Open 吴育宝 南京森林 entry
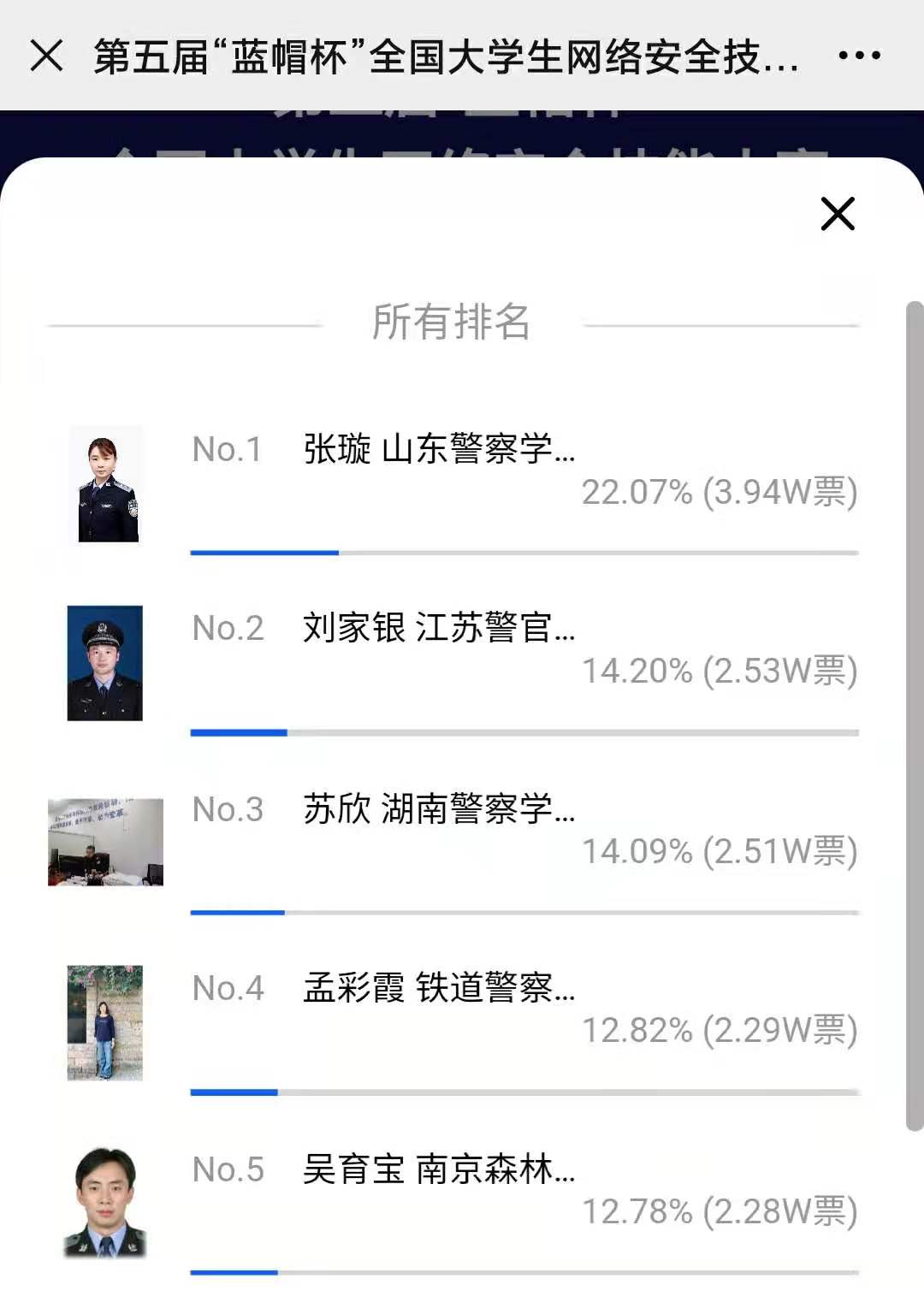This screenshot has width=924, height=1308. (436, 1169)
